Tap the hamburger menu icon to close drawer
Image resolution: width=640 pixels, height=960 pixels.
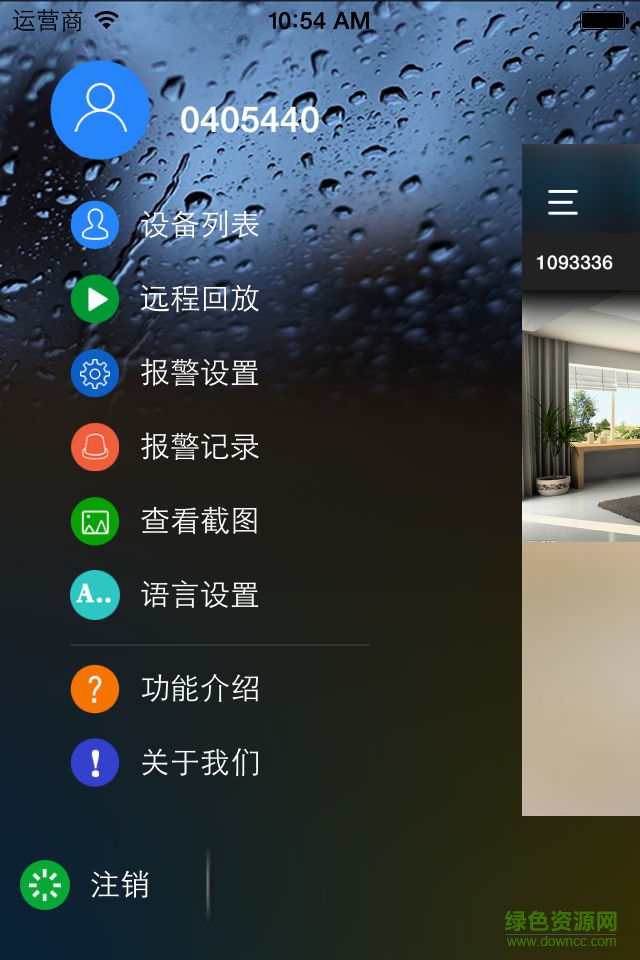coord(563,203)
